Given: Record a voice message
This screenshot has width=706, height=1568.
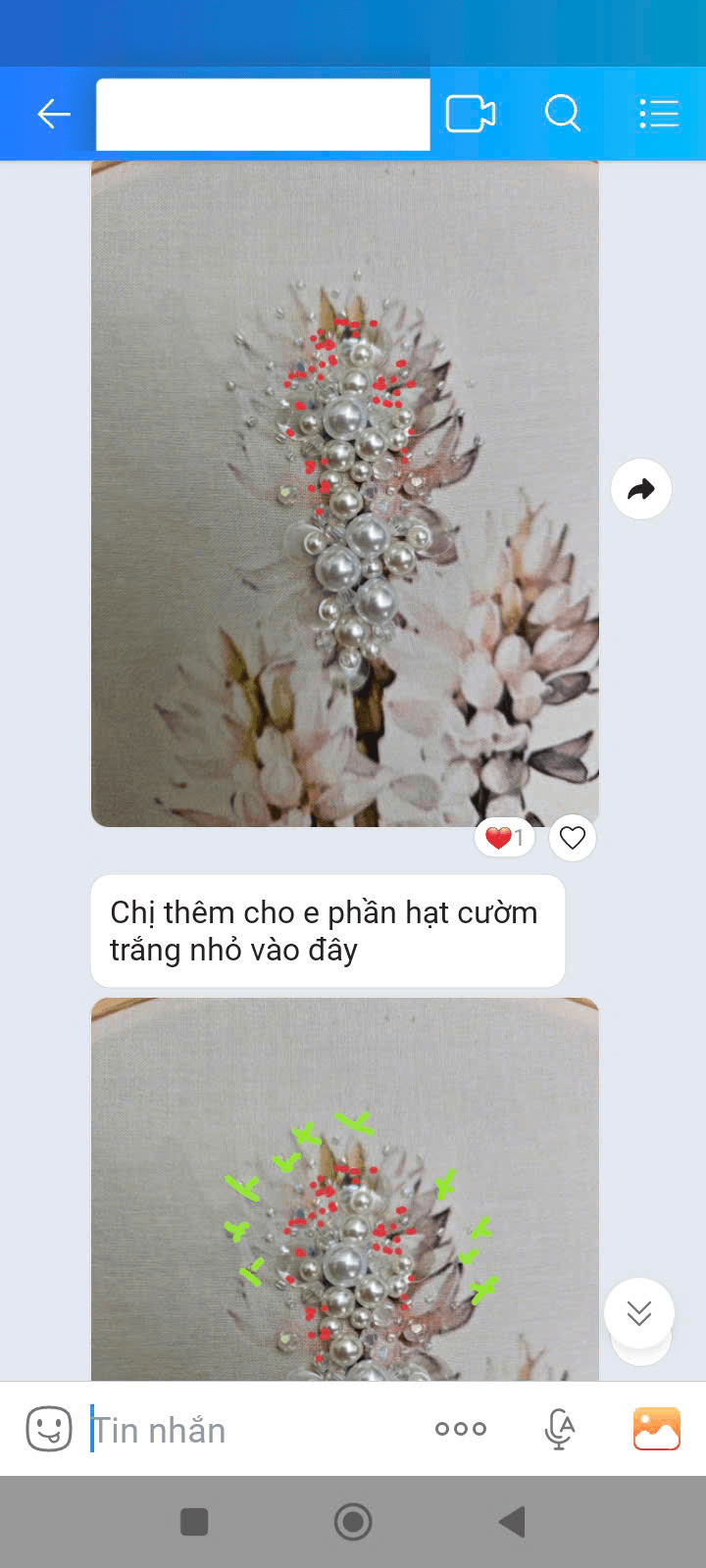Looking at the screenshot, I should [559, 1429].
